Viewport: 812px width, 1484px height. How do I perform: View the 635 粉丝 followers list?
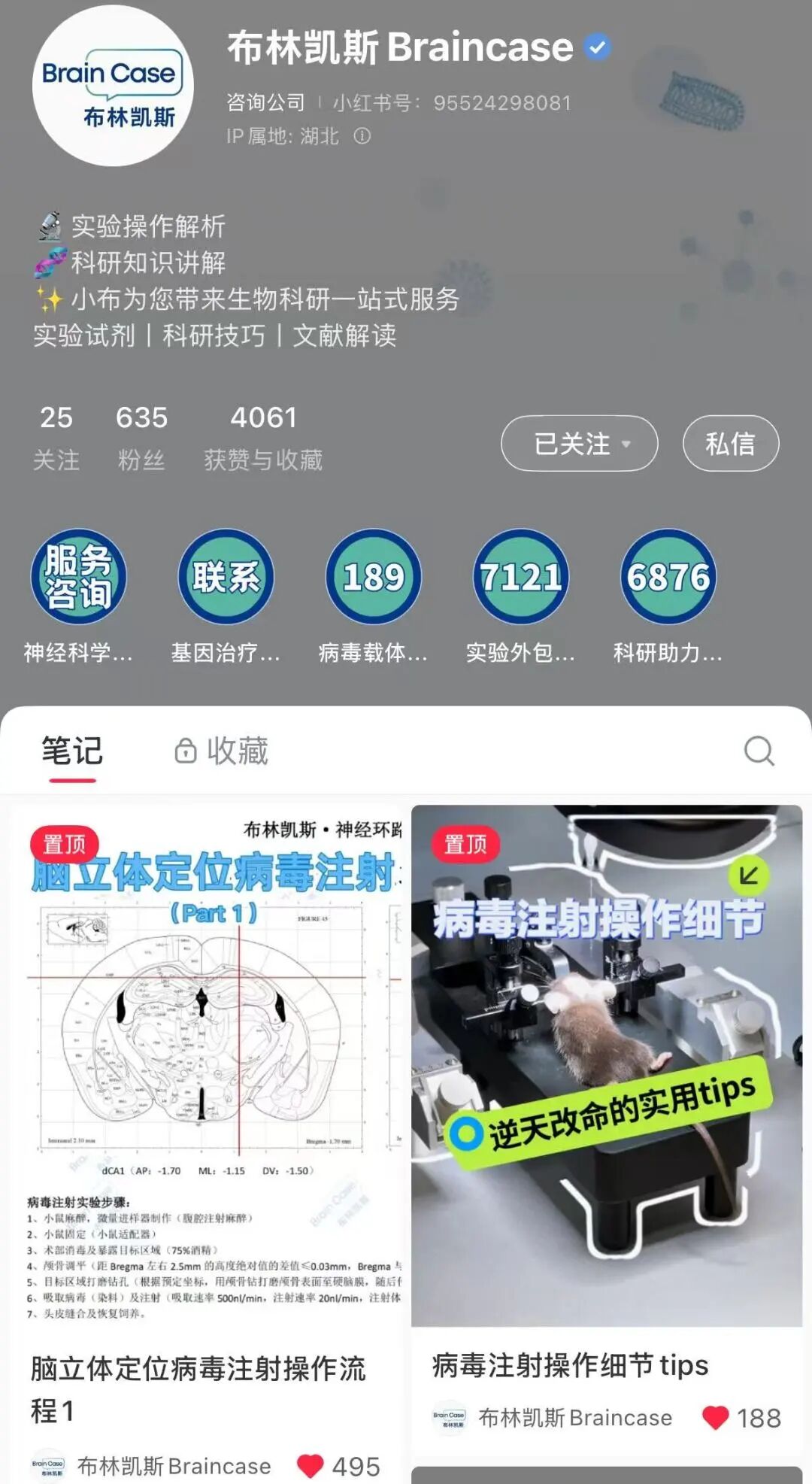[x=141, y=436]
